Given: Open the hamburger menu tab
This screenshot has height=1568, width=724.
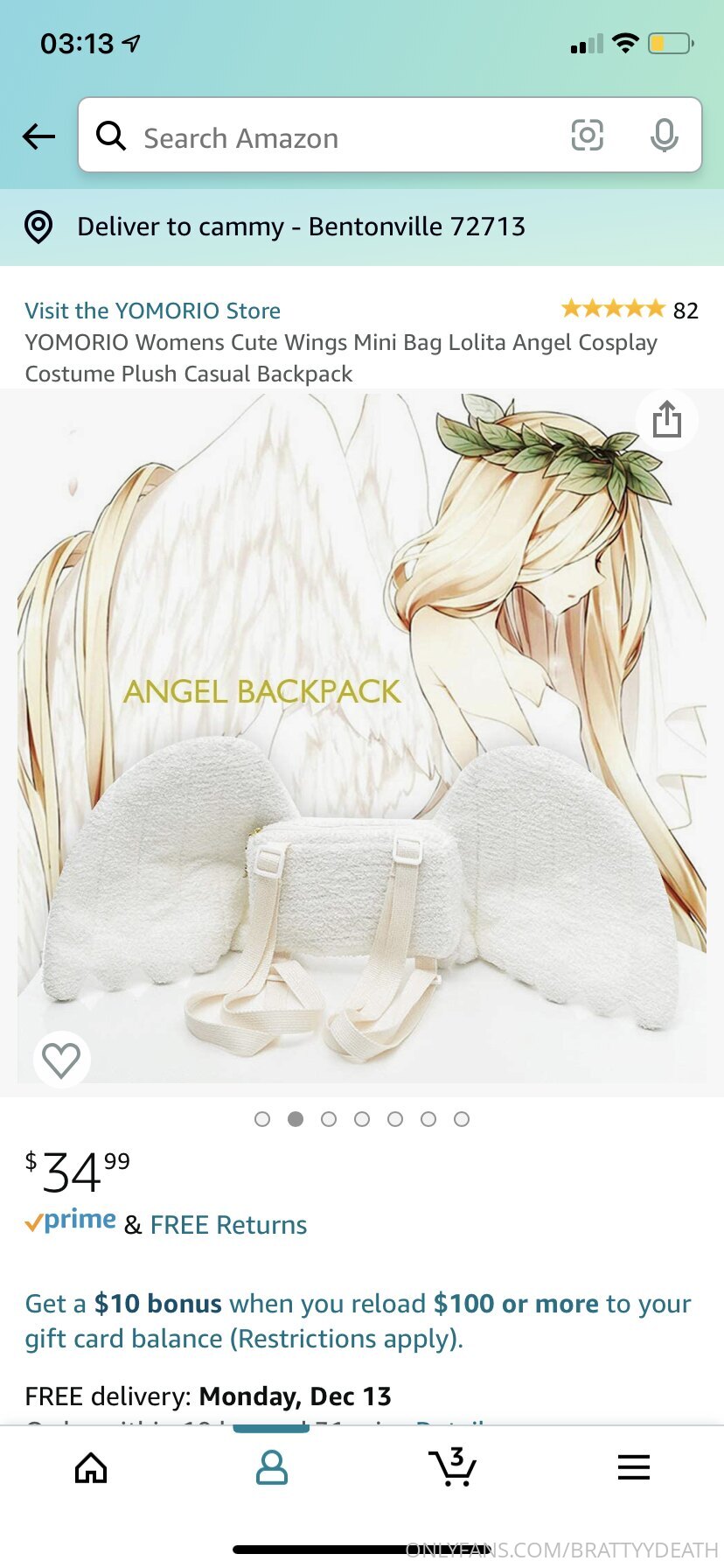Looking at the screenshot, I should (x=633, y=1467).
